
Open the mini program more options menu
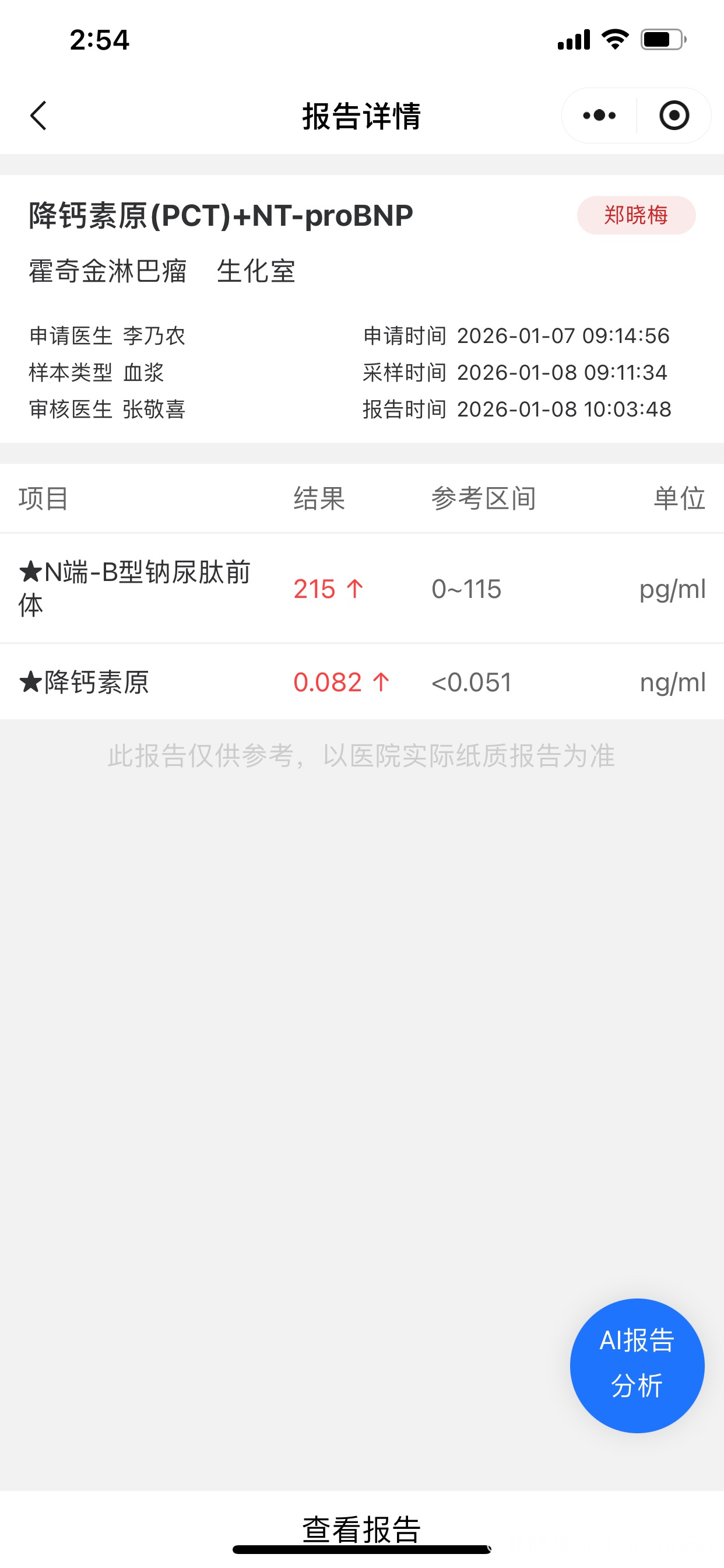(599, 116)
